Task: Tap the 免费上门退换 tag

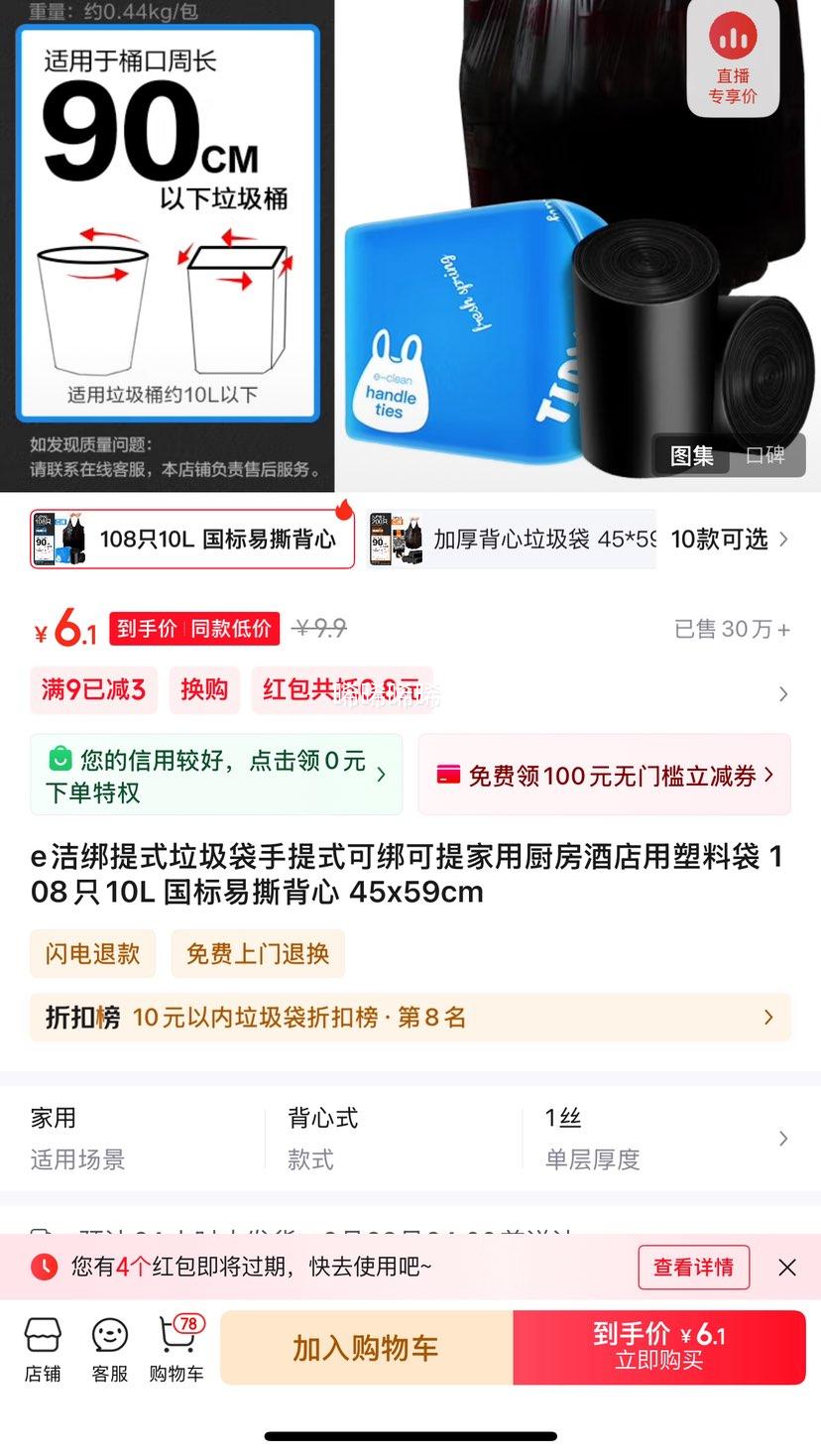Action: pos(258,953)
